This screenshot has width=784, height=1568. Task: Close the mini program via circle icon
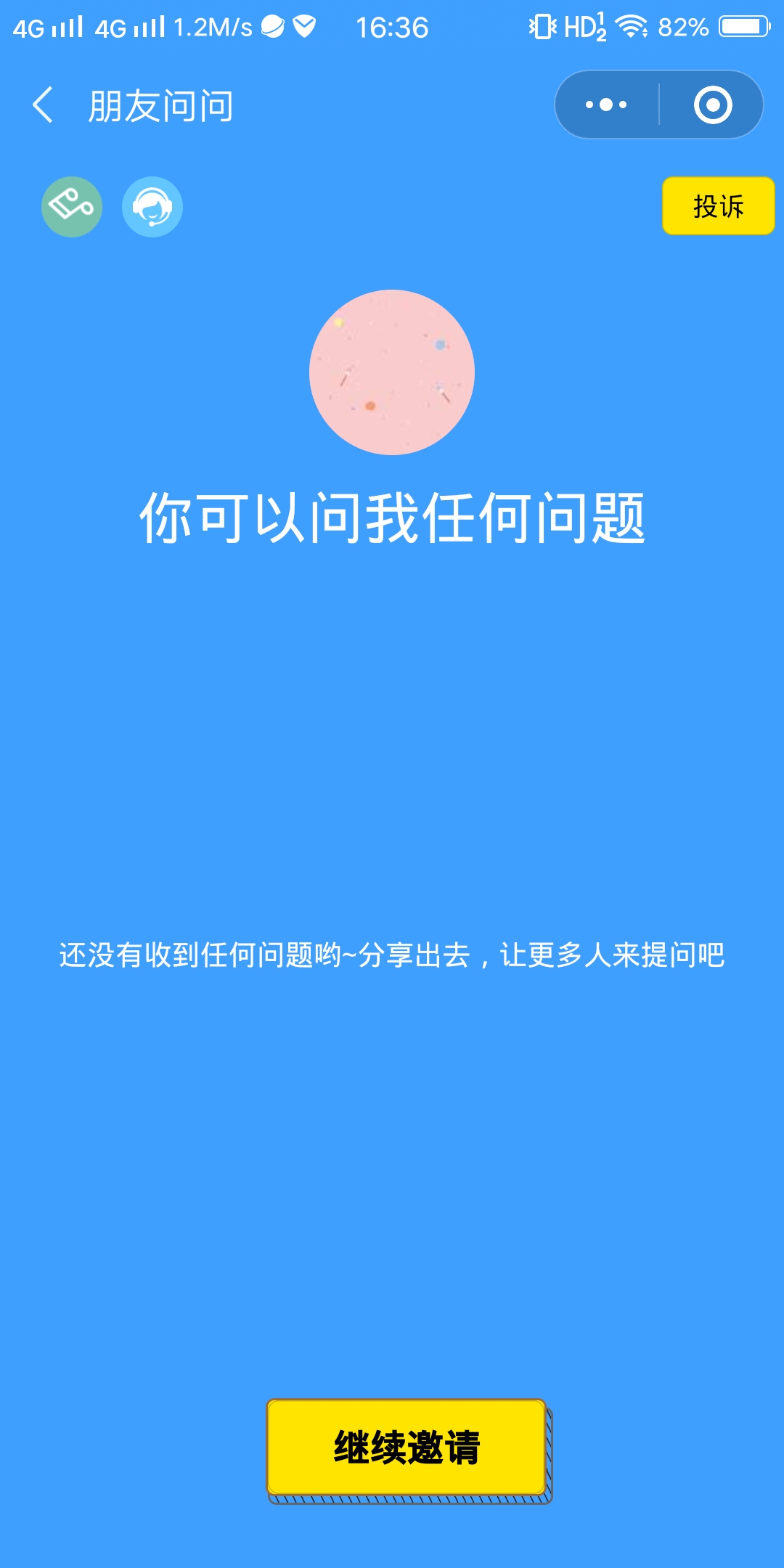[x=712, y=105]
